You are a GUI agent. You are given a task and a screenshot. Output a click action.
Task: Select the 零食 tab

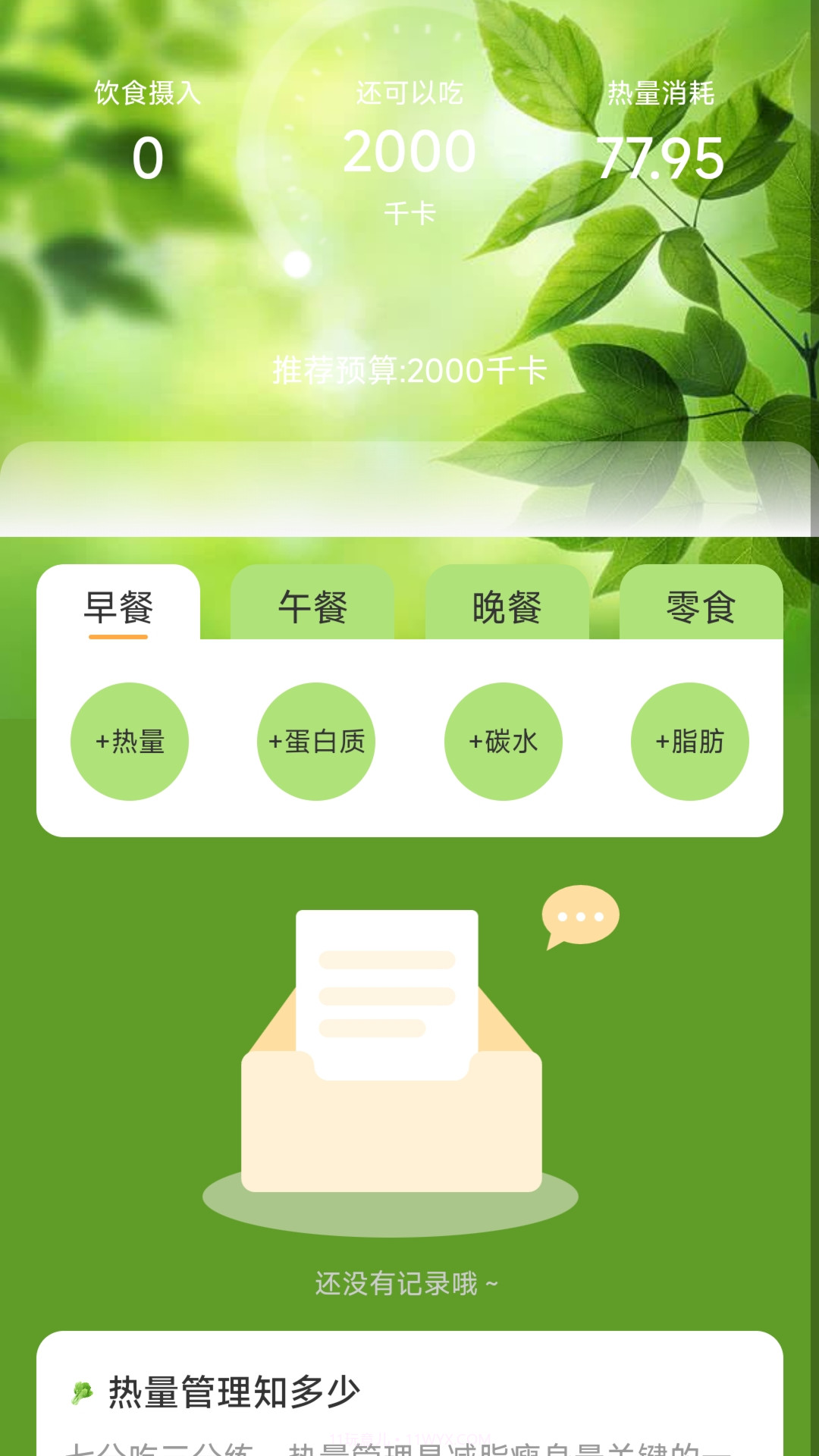click(x=701, y=607)
